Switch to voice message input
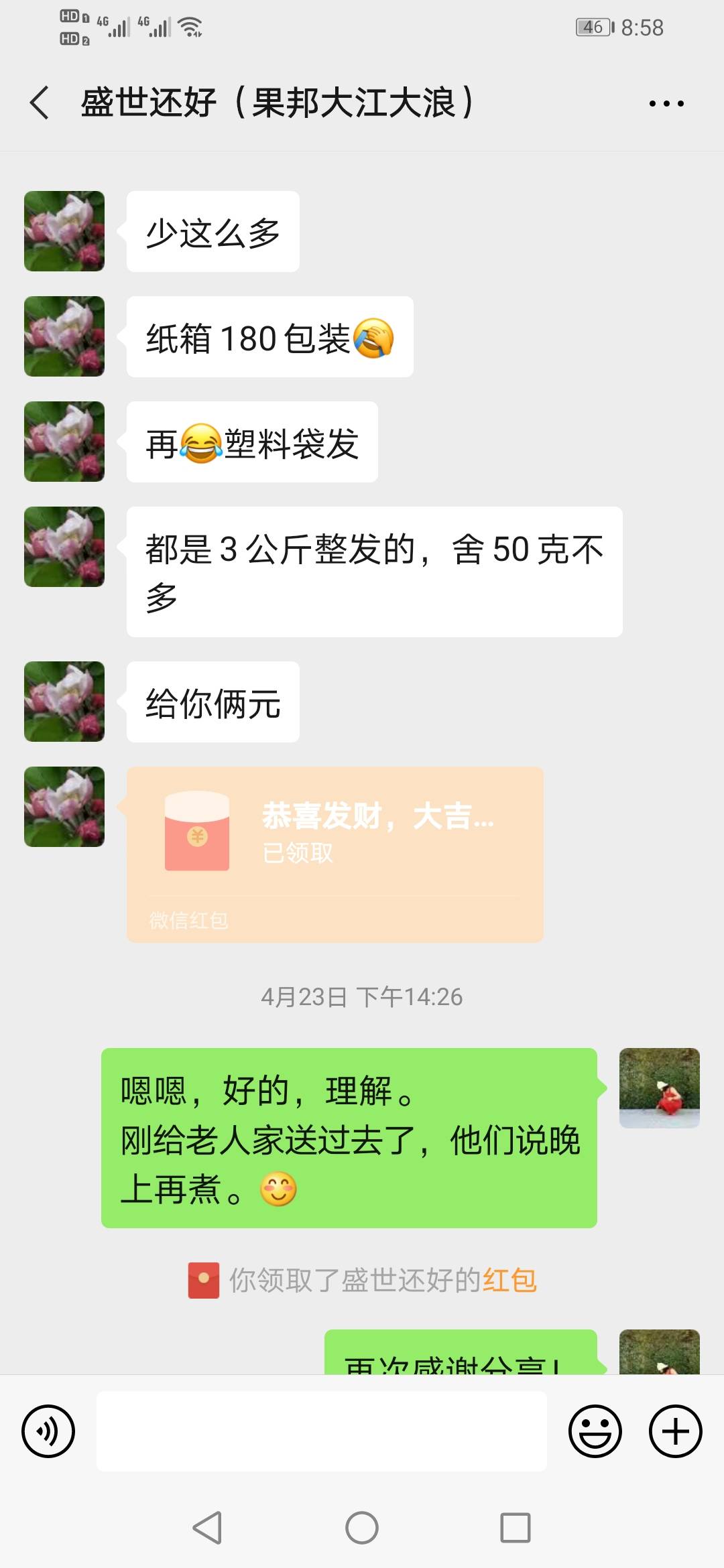 click(x=48, y=1431)
